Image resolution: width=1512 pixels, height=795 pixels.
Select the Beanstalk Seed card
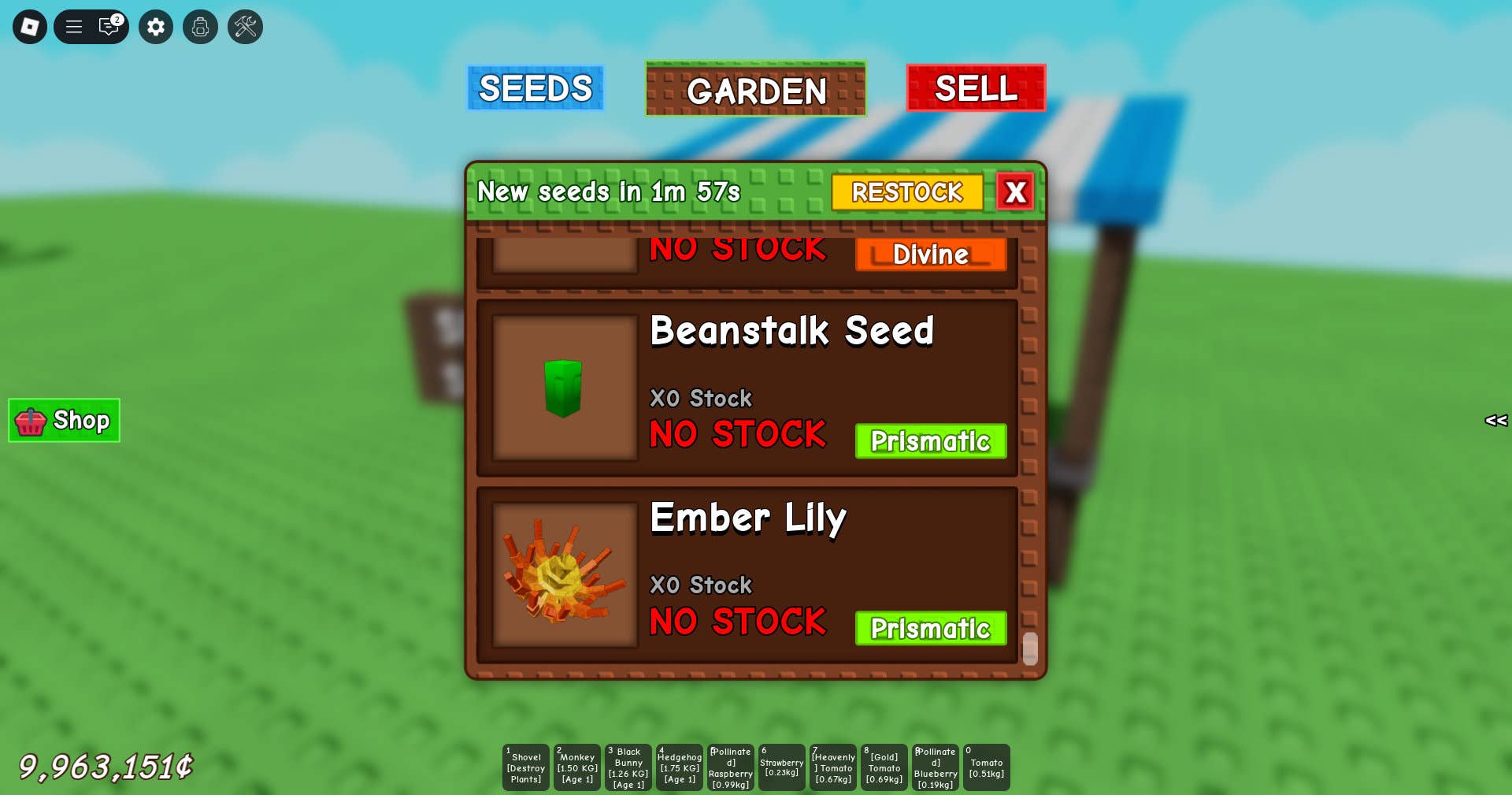(x=747, y=388)
